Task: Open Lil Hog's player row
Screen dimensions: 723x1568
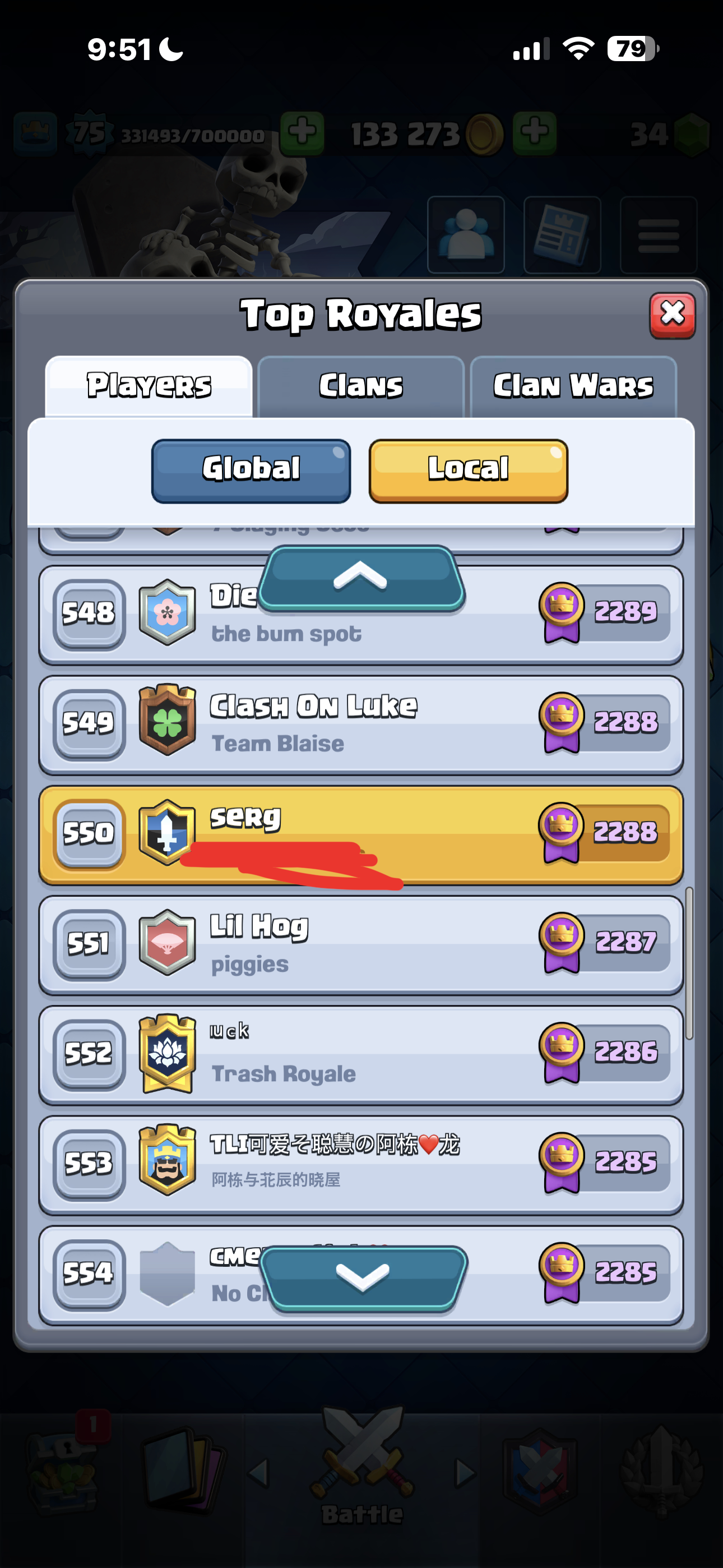Action: click(360, 945)
